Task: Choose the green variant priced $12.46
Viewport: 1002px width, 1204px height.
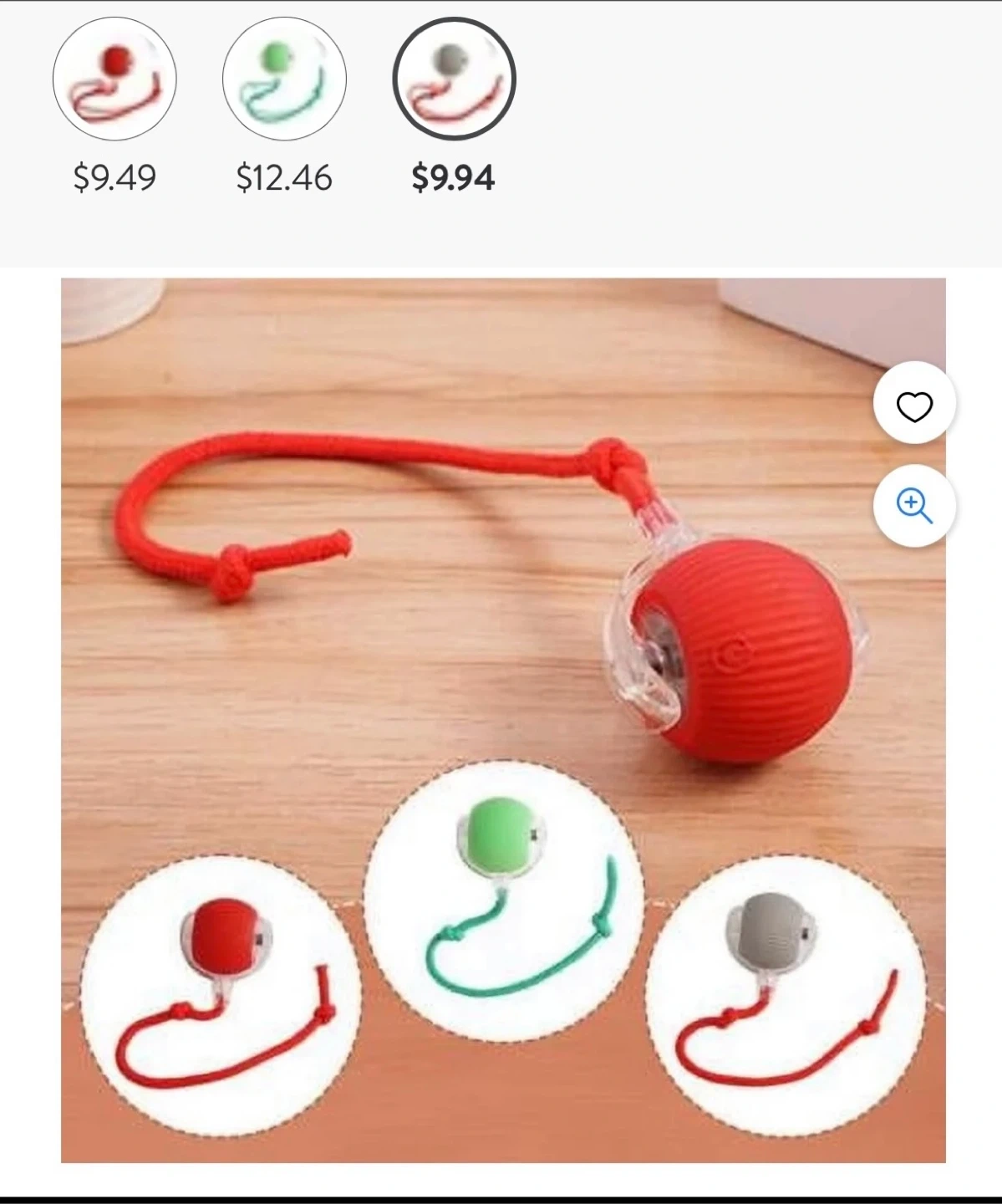Action: (x=284, y=78)
